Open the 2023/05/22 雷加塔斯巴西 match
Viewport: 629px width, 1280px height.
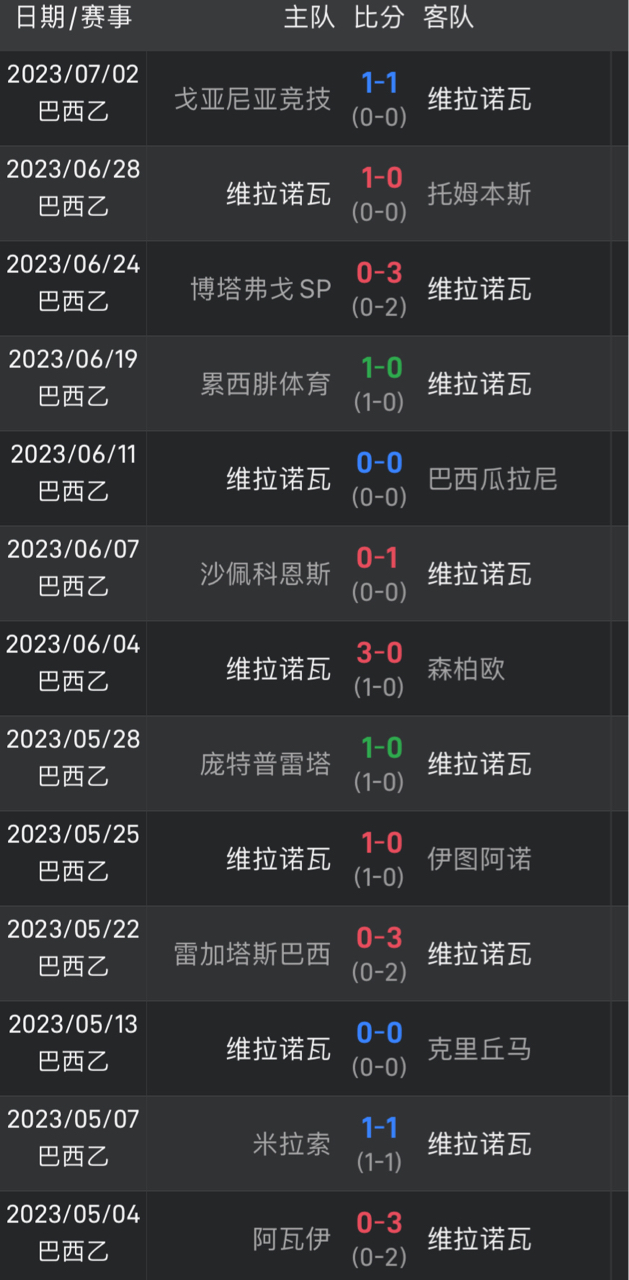pyautogui.click(x=314, y=953)
